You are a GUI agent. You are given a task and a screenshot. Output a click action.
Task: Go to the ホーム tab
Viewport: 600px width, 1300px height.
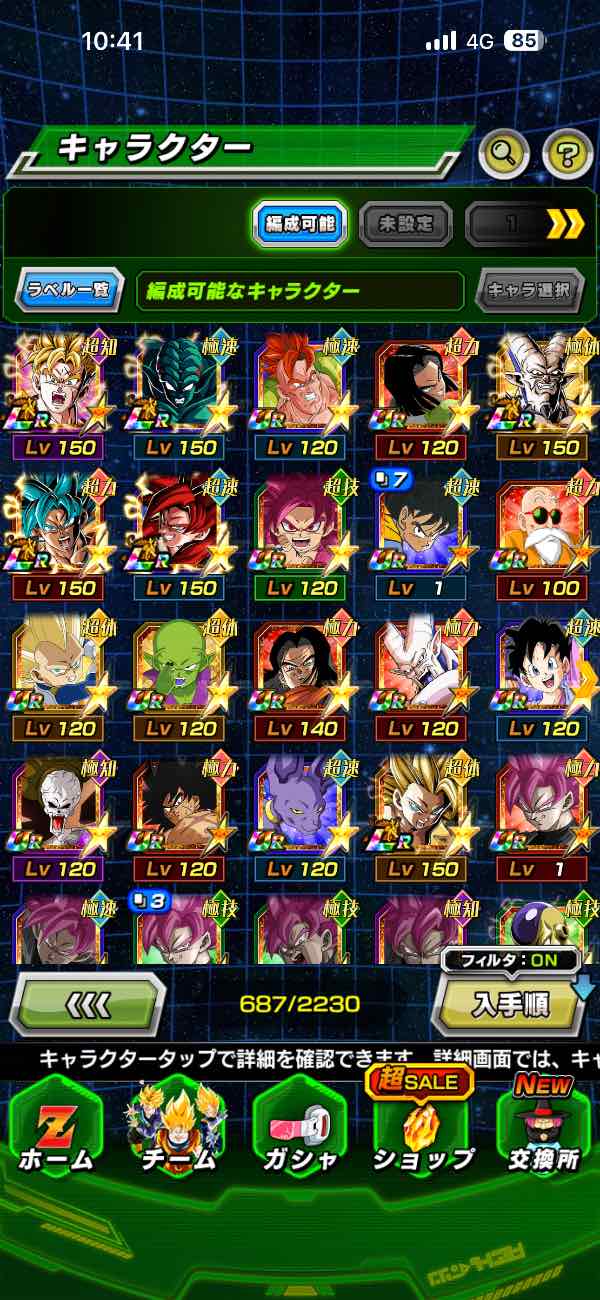56,1130
